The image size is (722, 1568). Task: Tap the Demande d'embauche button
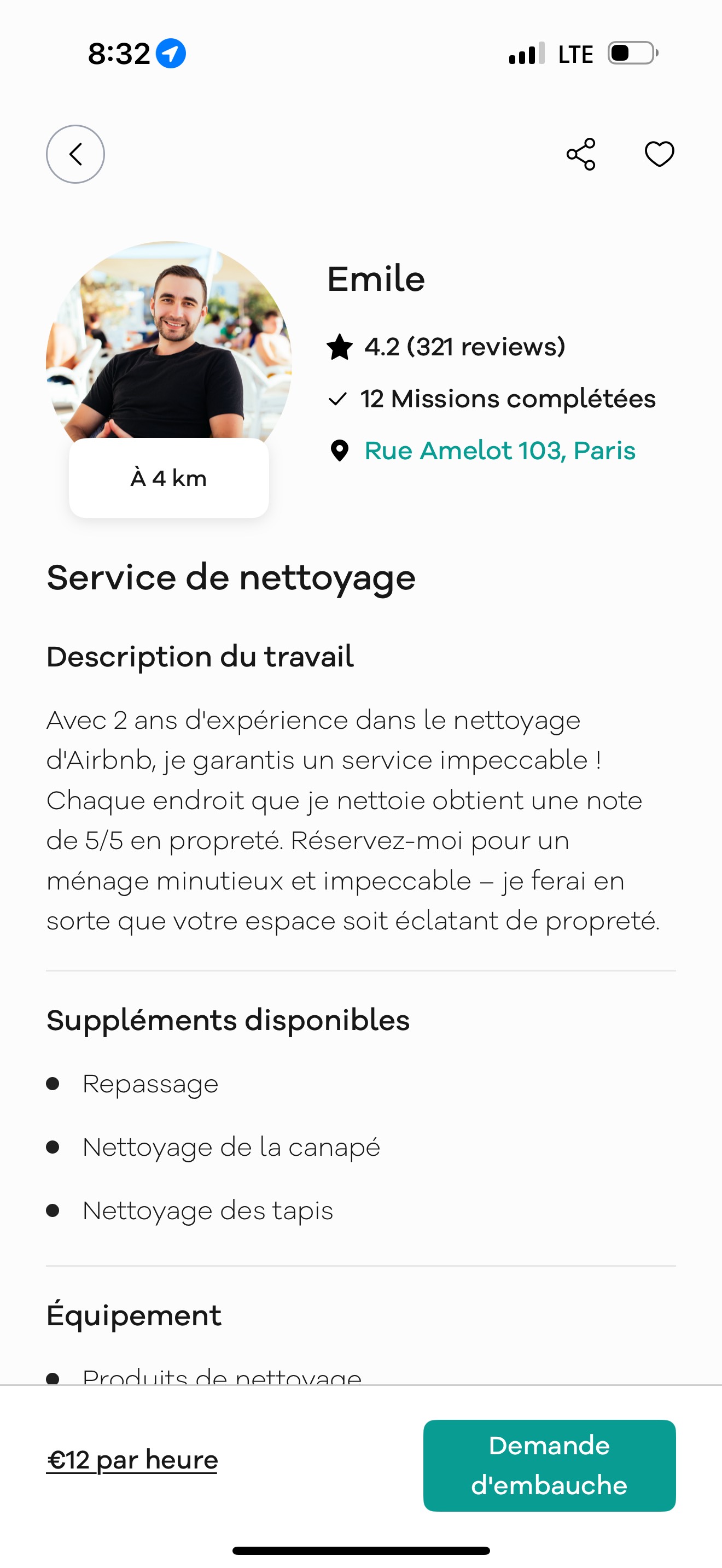(x=549, y=1465)
